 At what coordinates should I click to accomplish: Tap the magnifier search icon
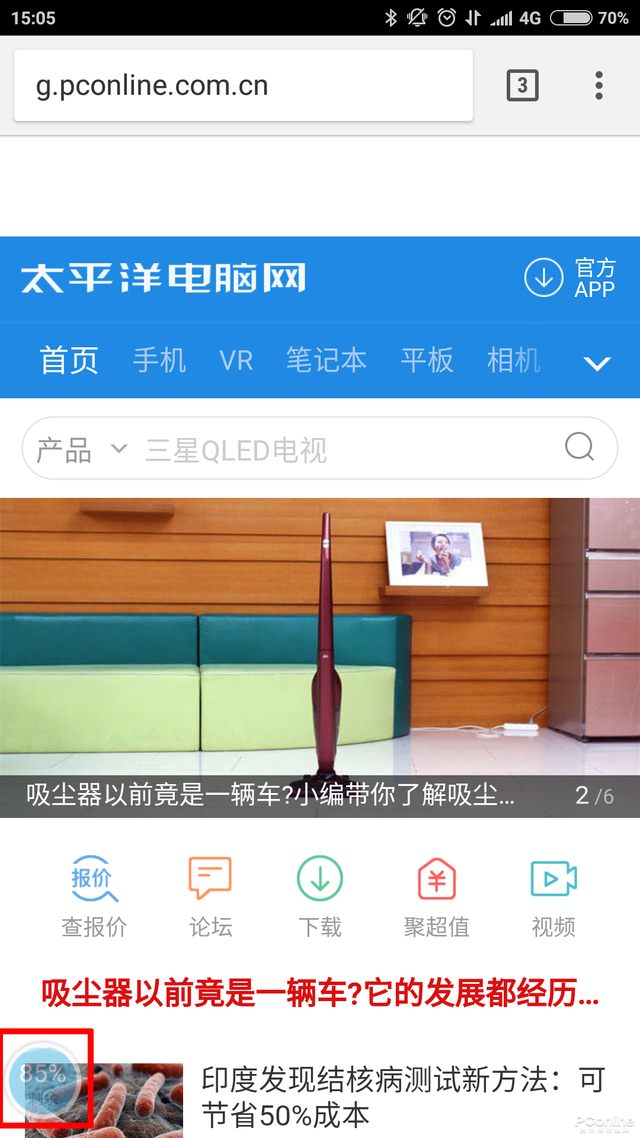[x=580, y=447]
